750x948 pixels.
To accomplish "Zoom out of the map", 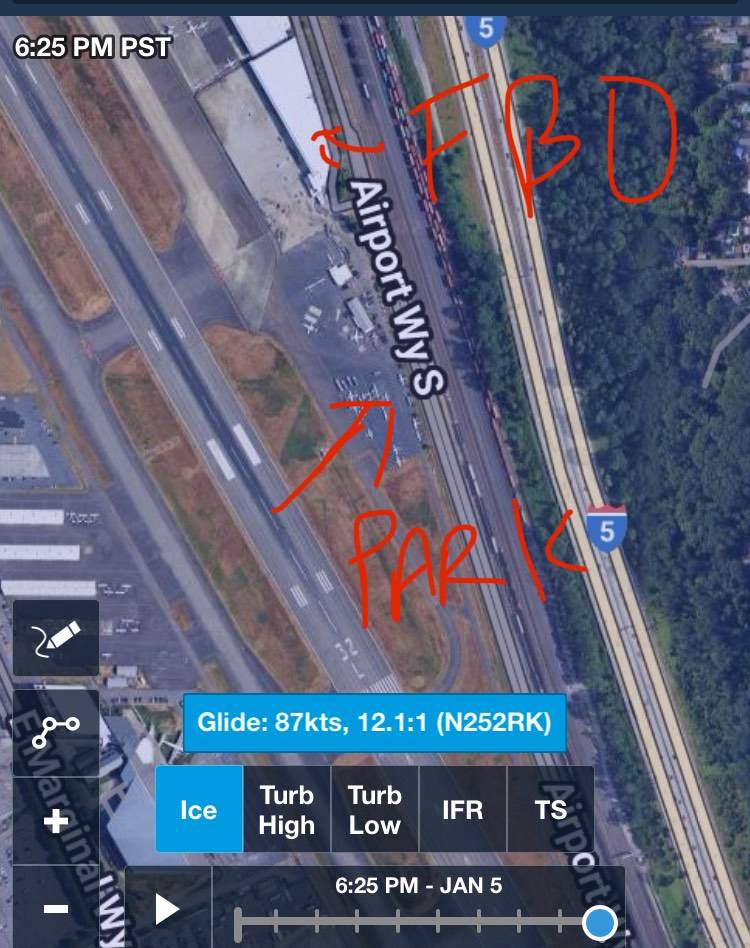I will 56,908.
